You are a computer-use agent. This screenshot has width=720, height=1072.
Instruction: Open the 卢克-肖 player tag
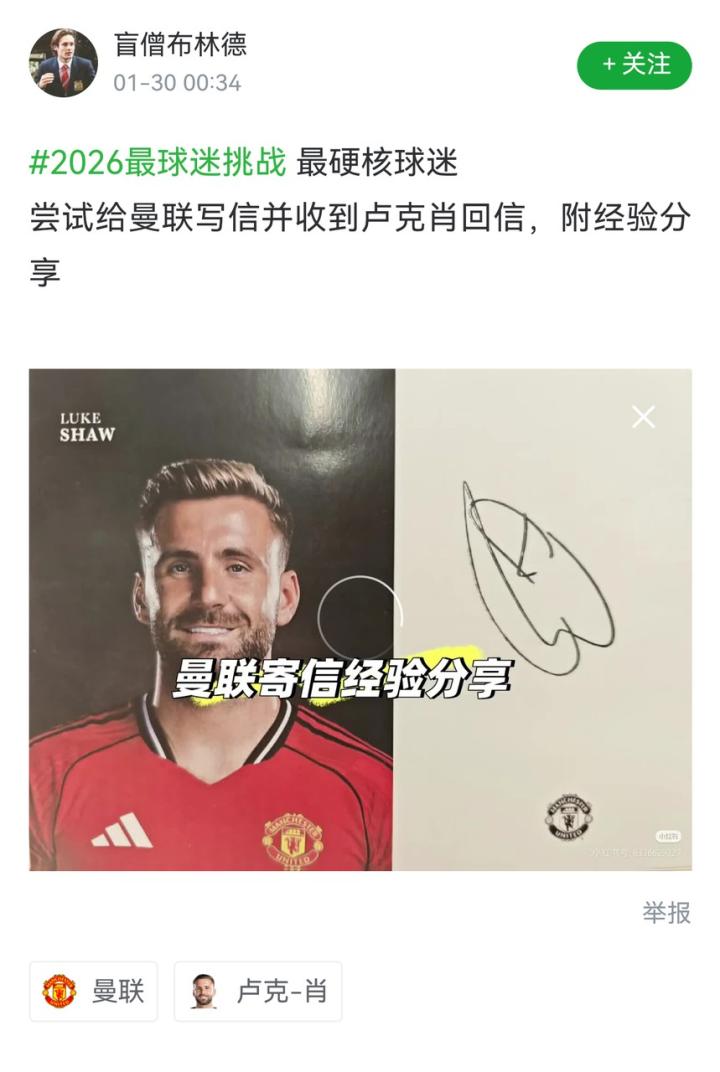pos(258,991)
